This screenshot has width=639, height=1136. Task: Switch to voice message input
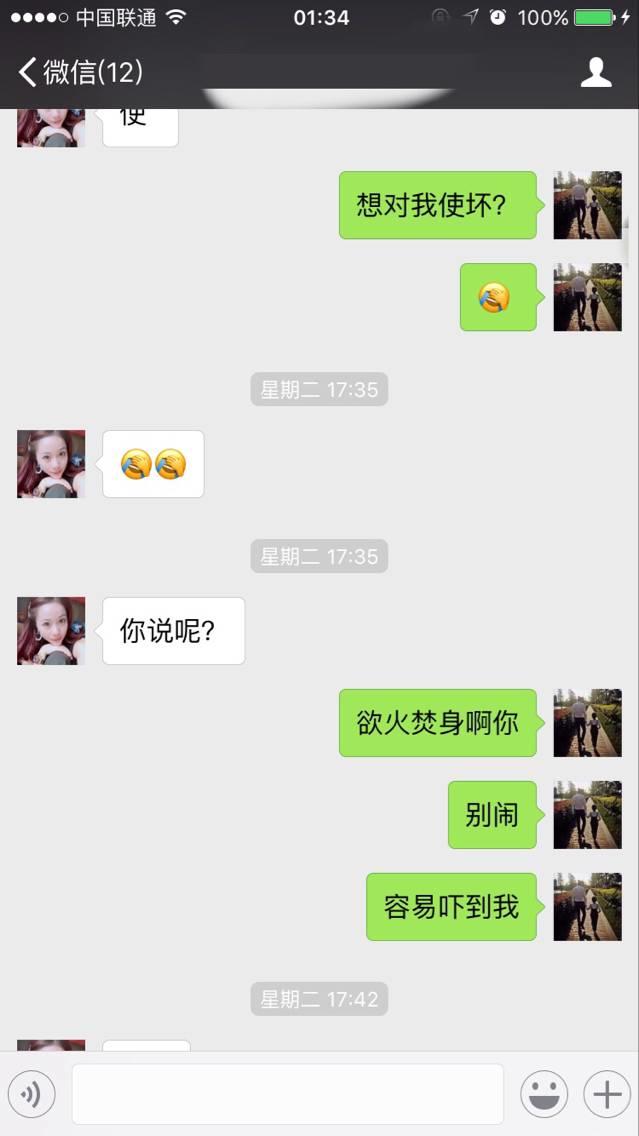pos(31,1094)
